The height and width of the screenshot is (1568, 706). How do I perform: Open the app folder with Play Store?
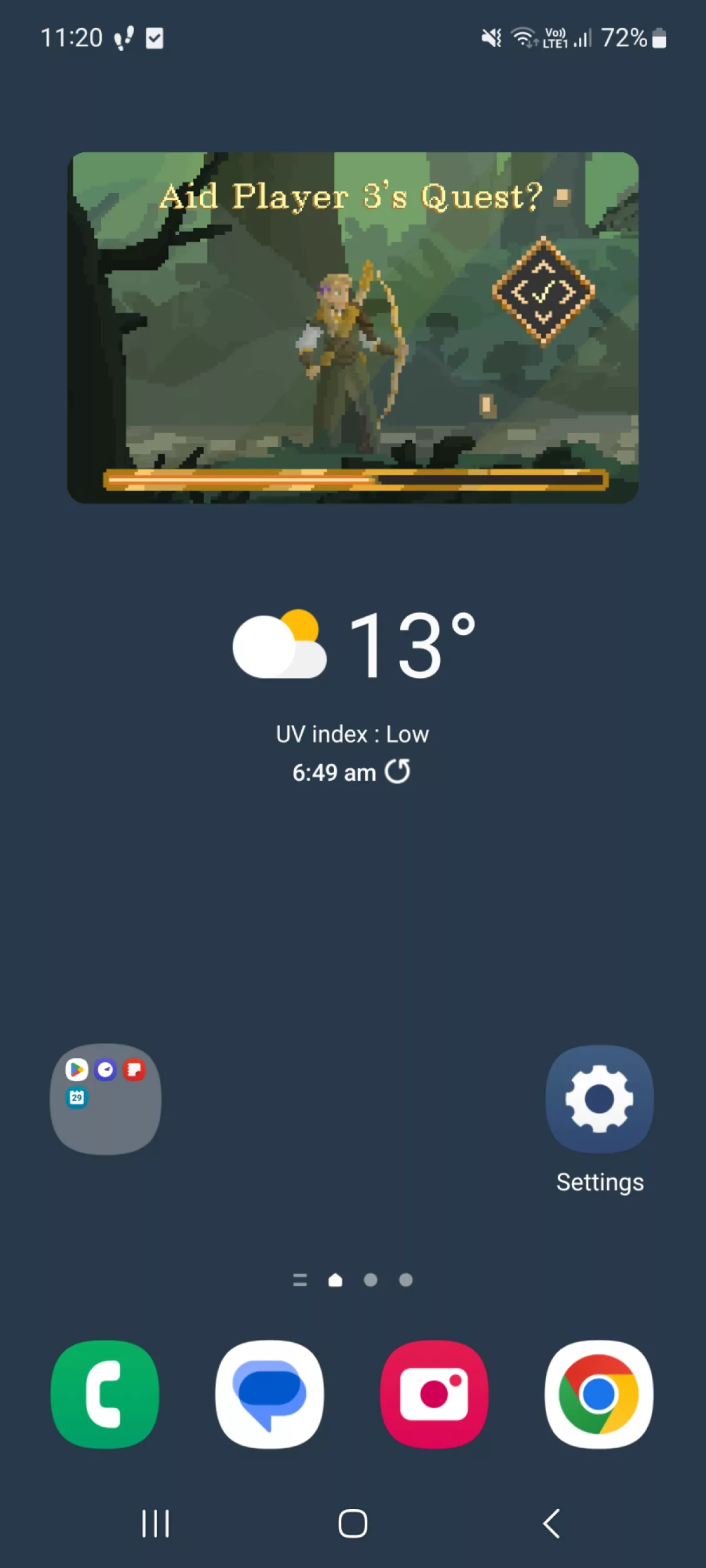(x=105, y=1099)
